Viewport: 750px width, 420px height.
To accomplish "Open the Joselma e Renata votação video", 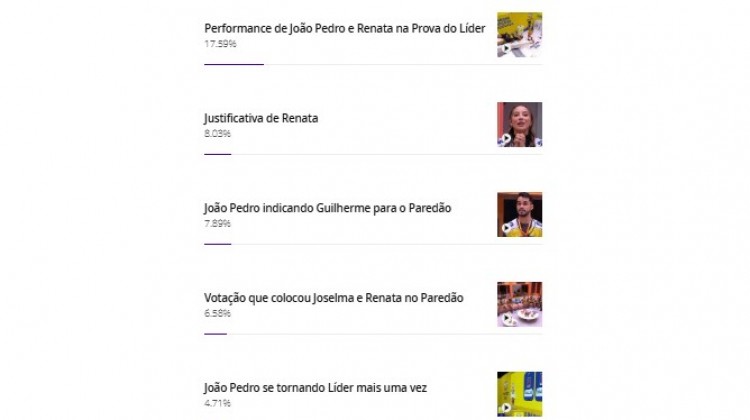I will (x=519, y=304).
